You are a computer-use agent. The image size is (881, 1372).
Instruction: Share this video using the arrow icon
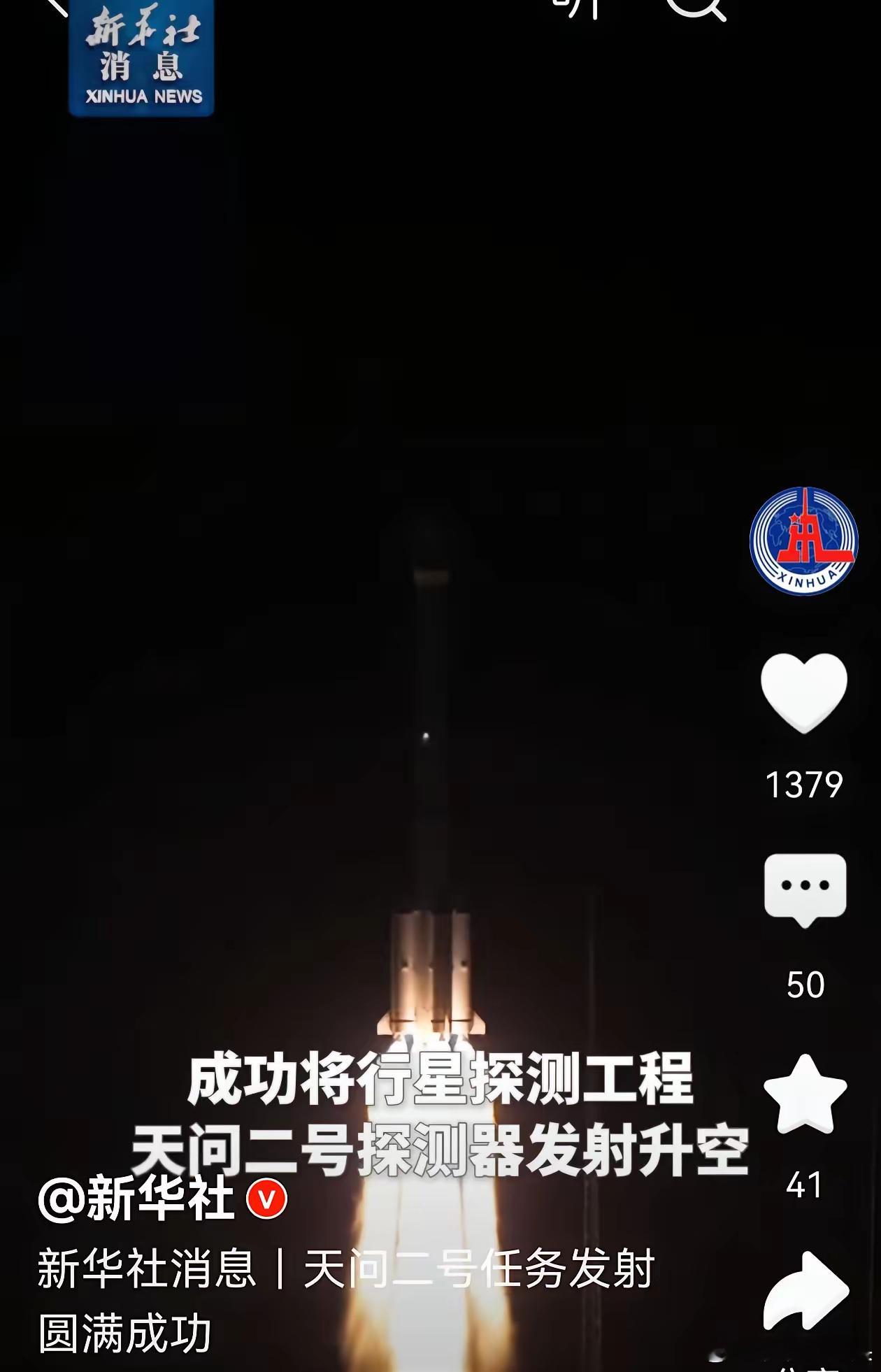coord(806,1291)
